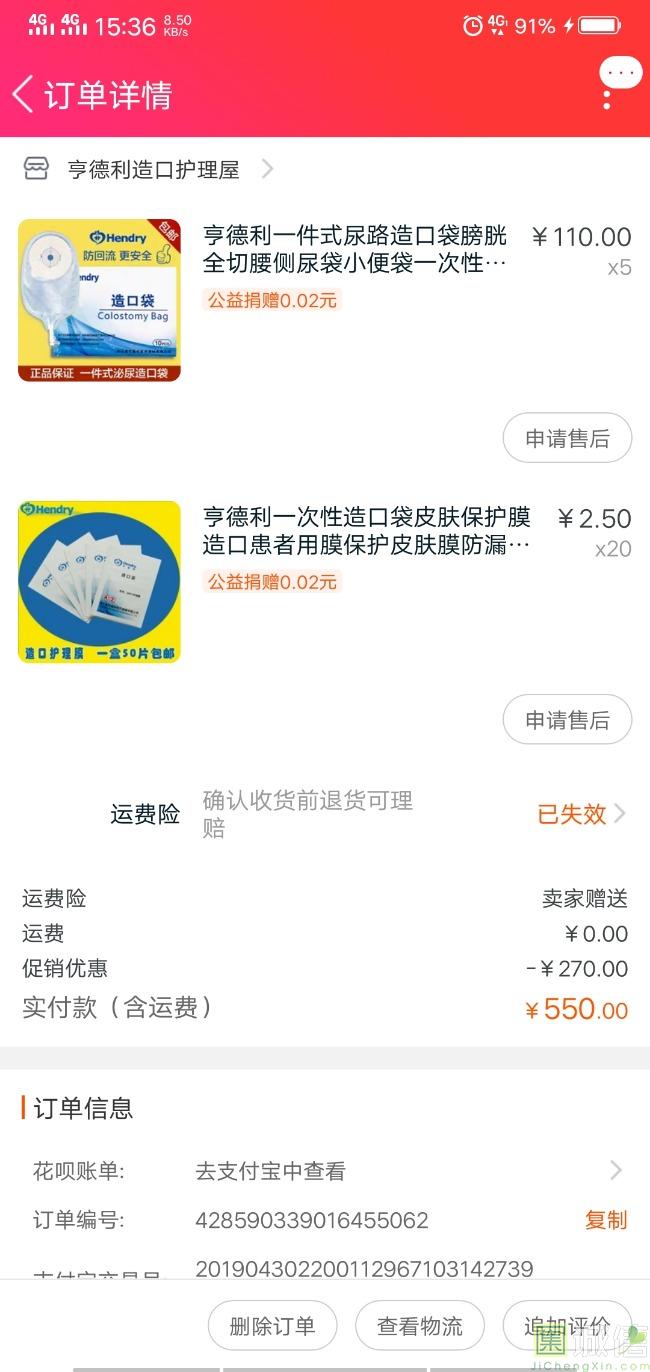This screenshot has width=650, height=1372.
Task: Copy the 订单编号 with 复制
Action: (606, 1220)
